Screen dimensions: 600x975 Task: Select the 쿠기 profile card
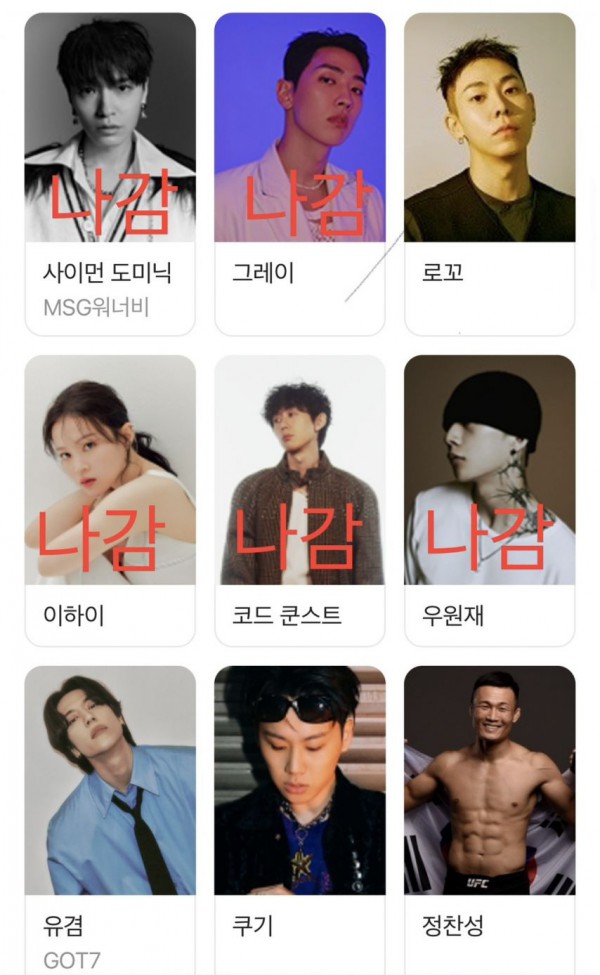[x=300, y=820]
